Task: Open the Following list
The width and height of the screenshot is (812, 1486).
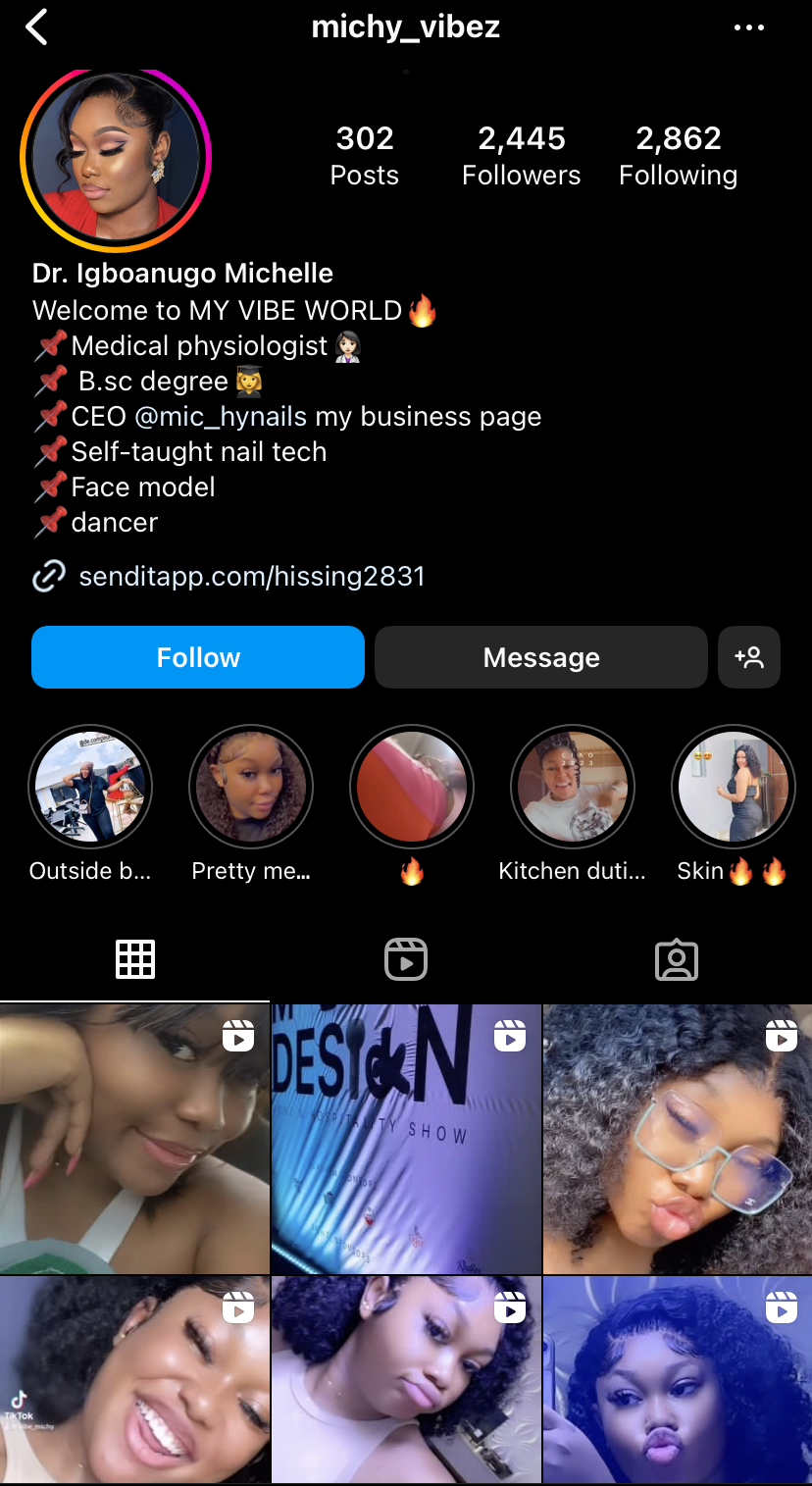Action: click(678, 155)
